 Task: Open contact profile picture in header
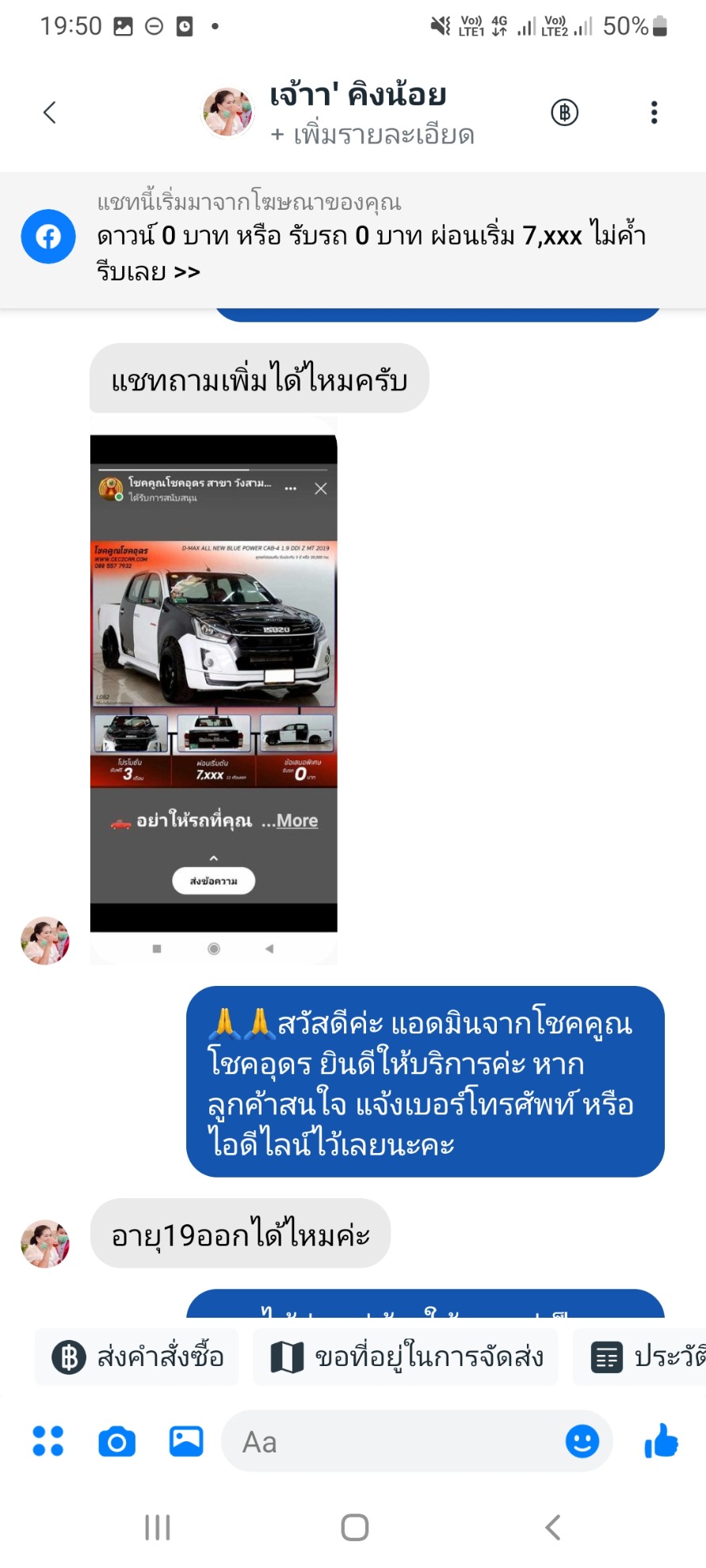coord(228,112)
